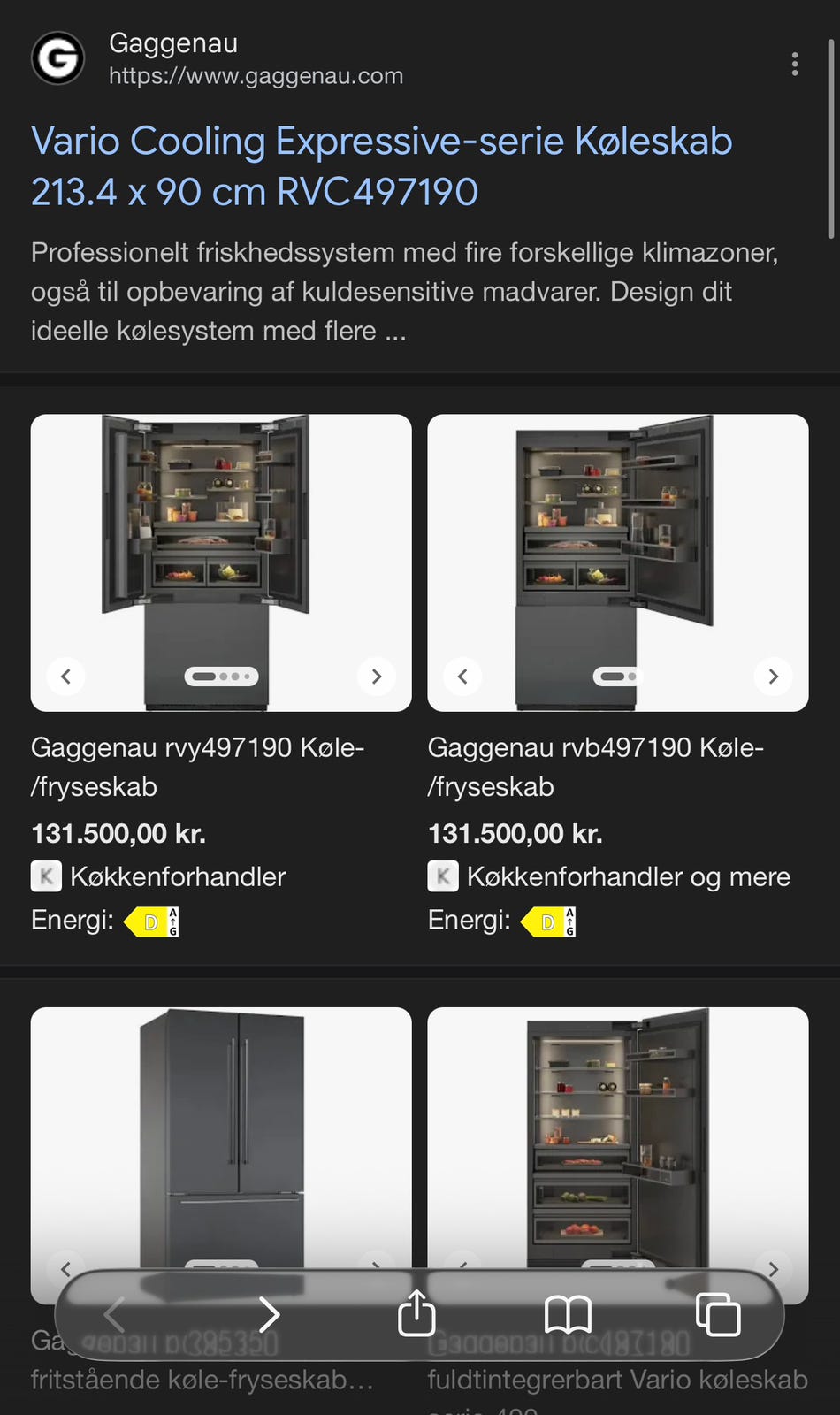Open the three-dot options menu for the result
840x1415 pixels.
(794, 64)
